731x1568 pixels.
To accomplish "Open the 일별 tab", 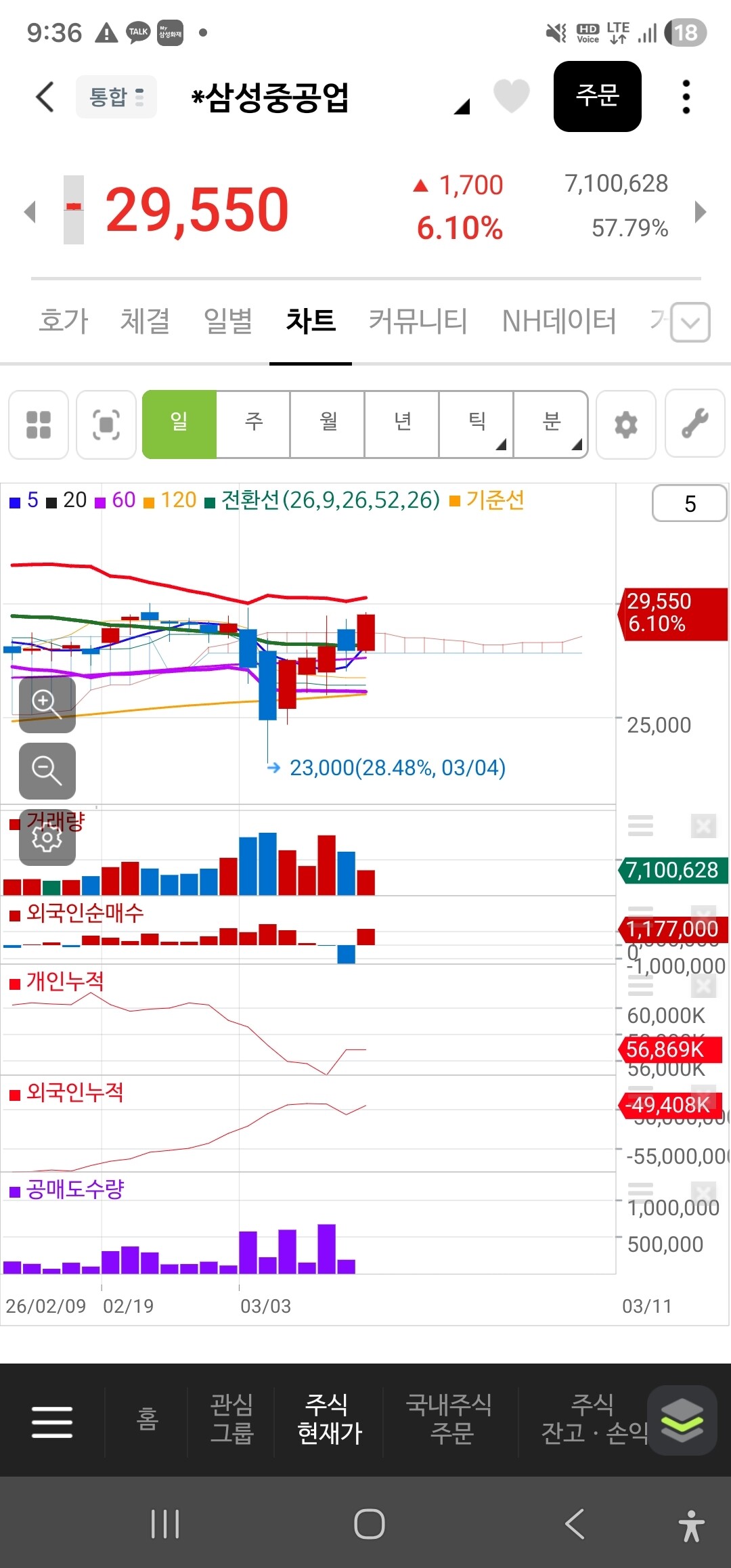I will (228, 320).
